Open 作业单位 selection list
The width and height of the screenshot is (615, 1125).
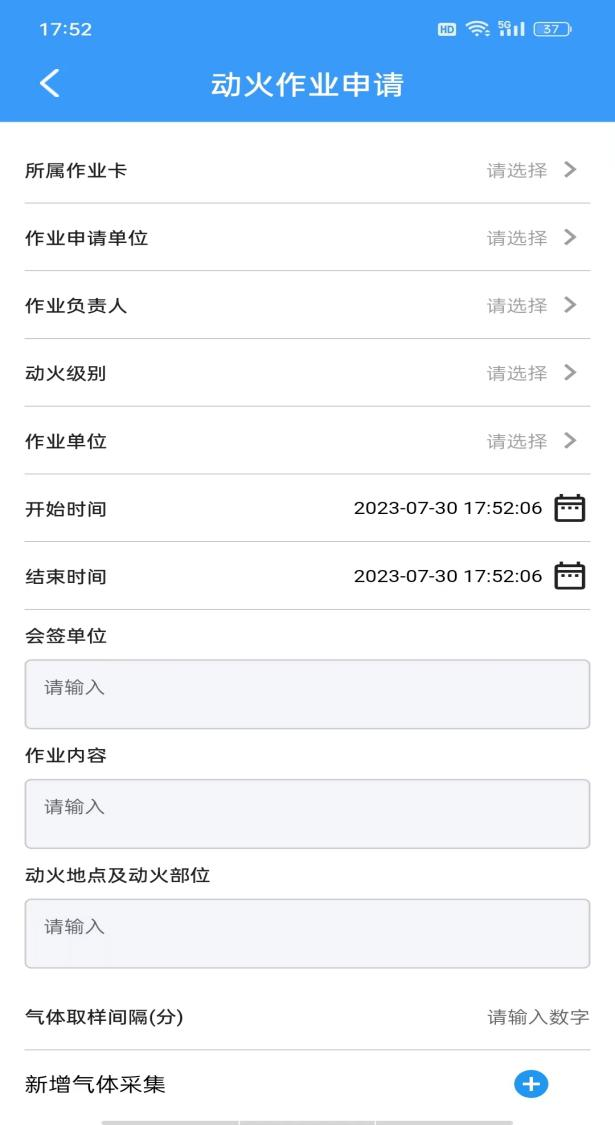click(x=531, y=441)
